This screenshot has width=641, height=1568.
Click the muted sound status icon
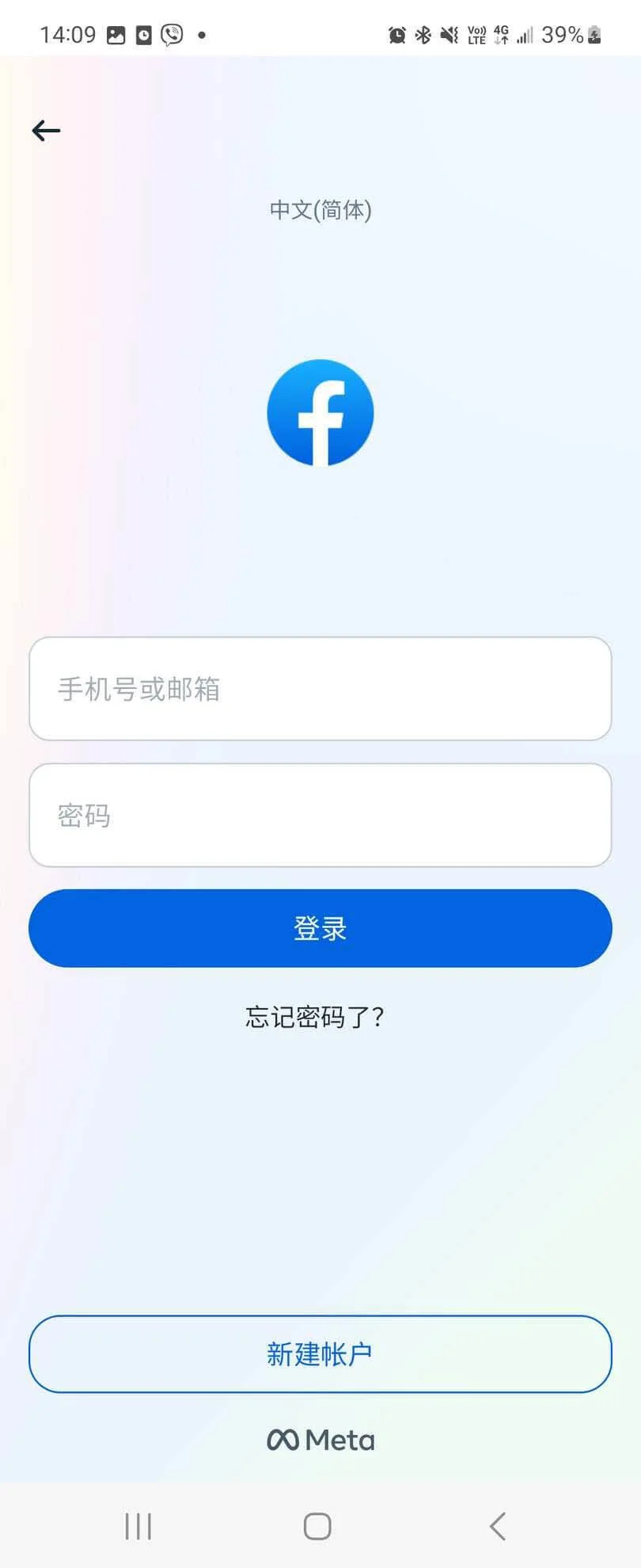coord(449,35)
